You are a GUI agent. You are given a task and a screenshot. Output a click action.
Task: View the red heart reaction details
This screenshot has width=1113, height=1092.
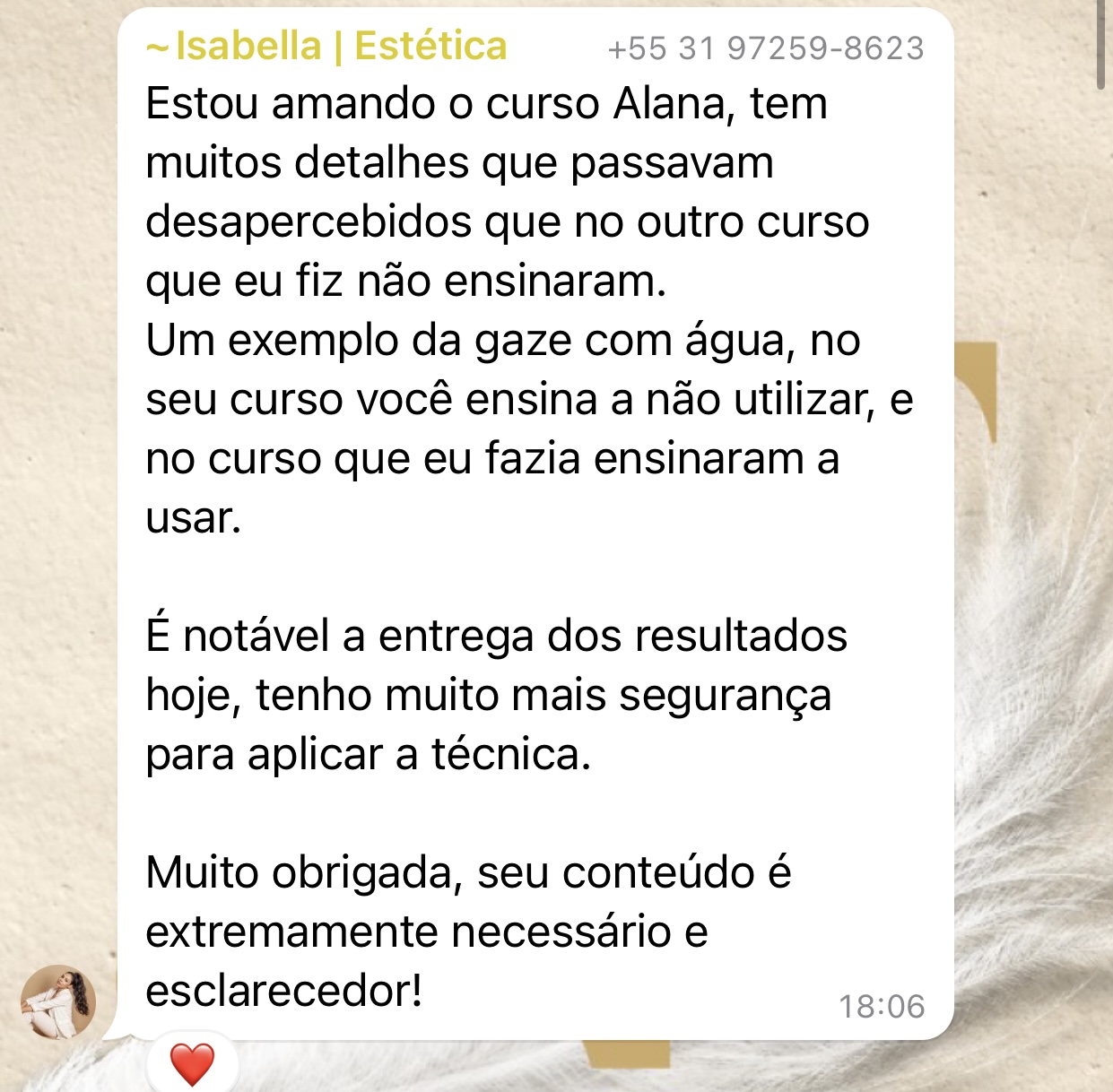point(193,1064)
